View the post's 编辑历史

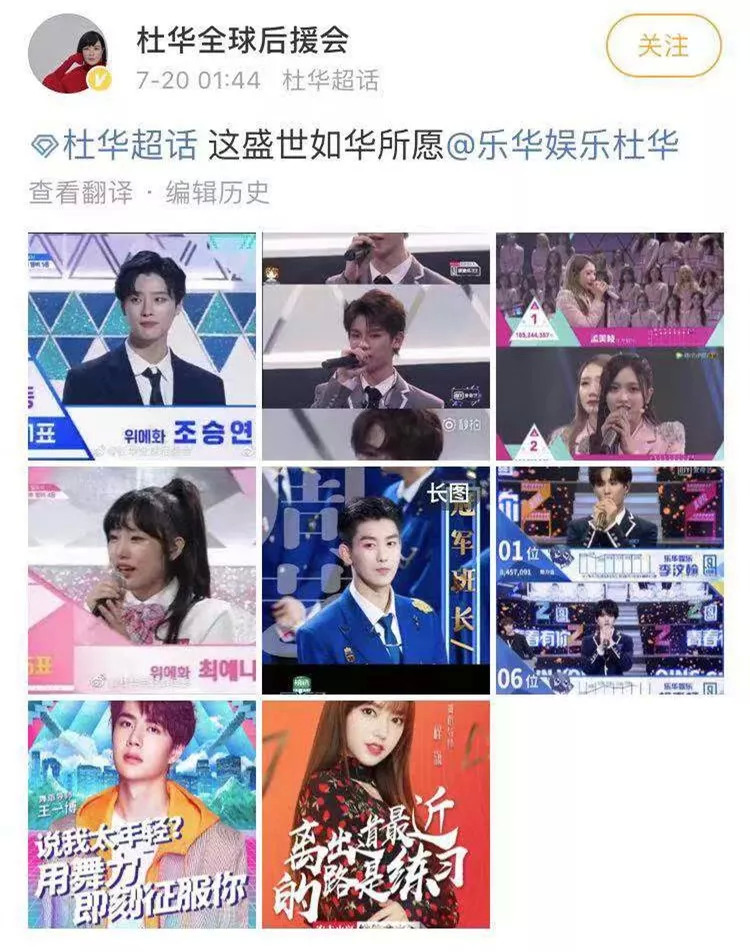[217, 192]
